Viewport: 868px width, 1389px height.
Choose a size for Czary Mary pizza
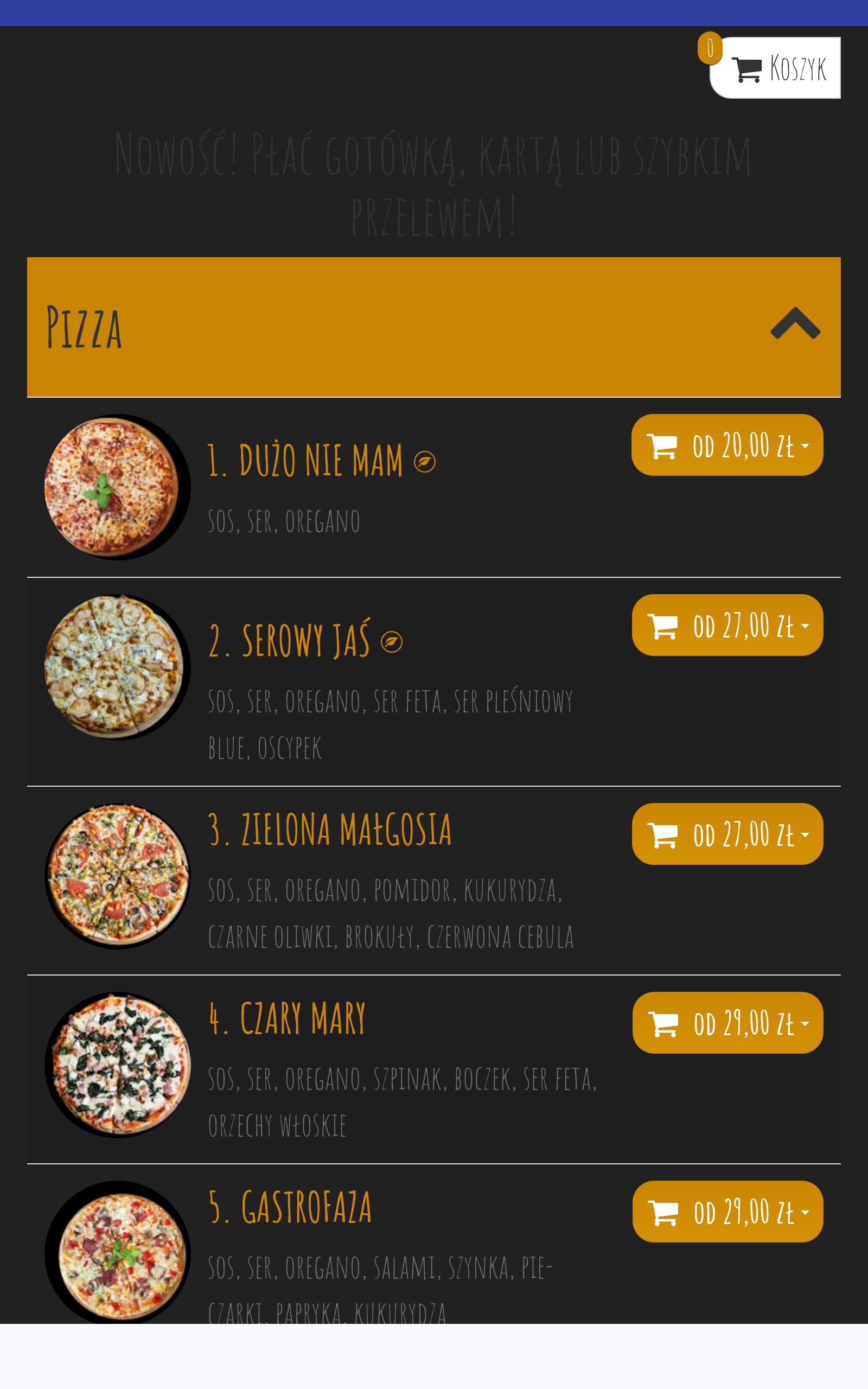(x=727, y=1023)
